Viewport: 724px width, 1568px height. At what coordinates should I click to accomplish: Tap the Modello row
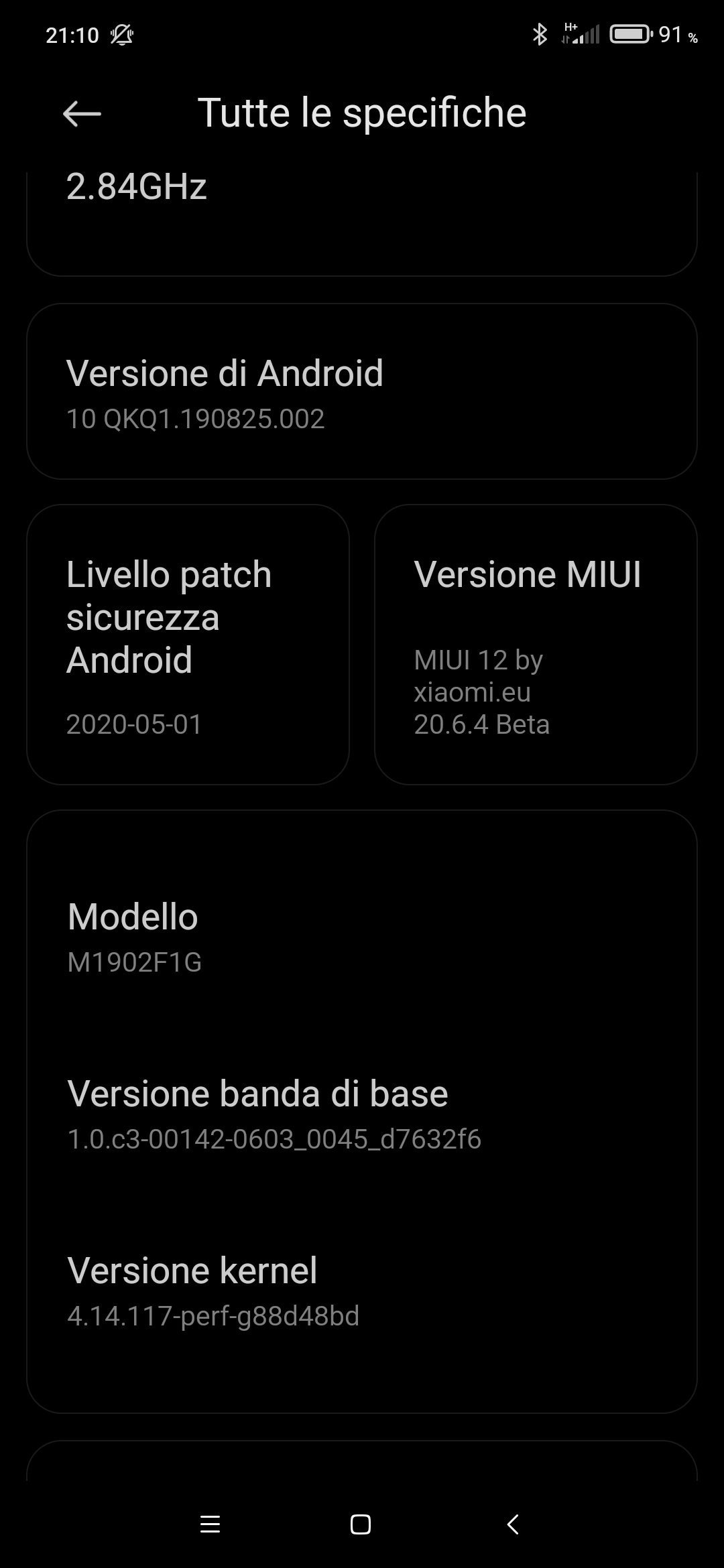point(362,937)
